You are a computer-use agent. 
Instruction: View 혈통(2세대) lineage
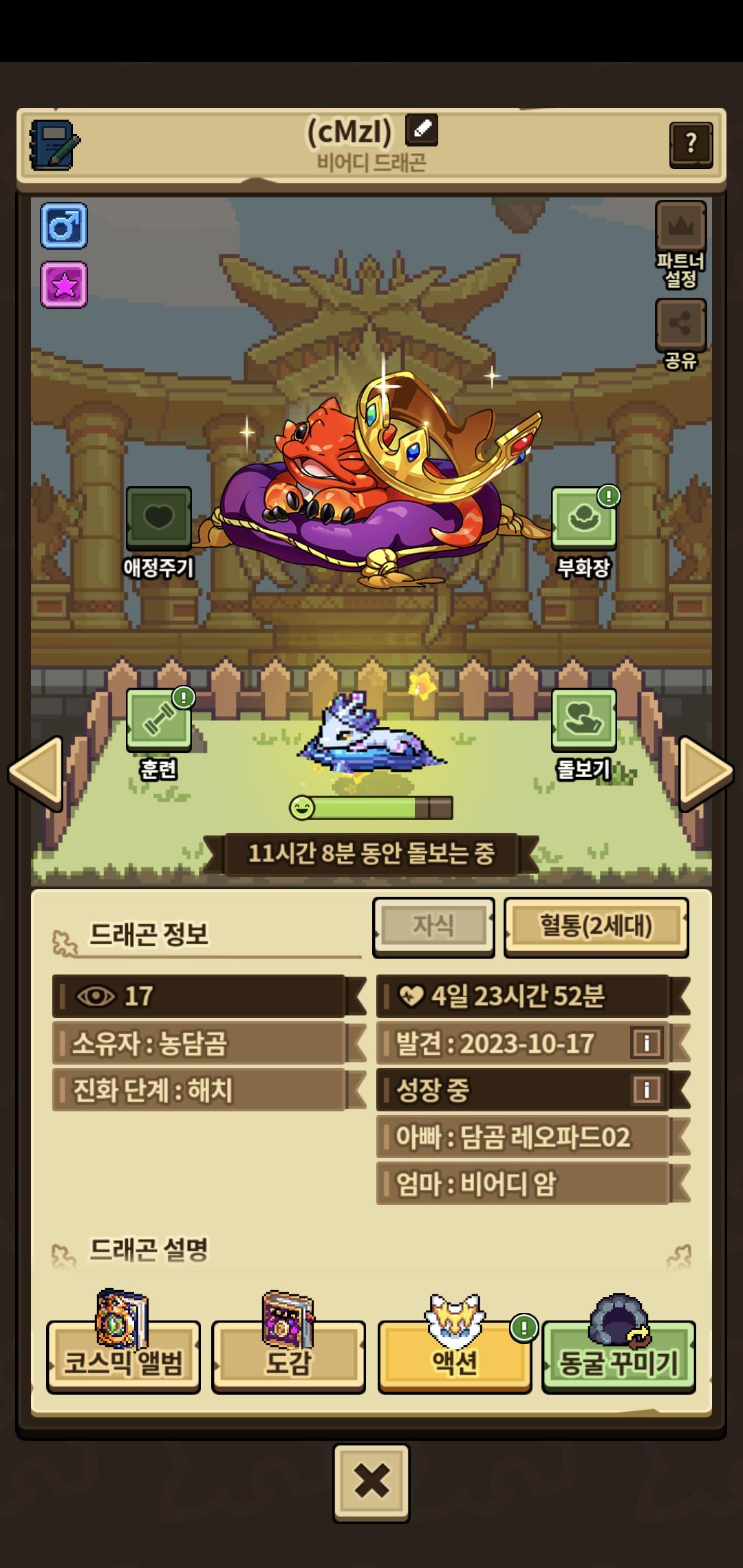tap(596, 926)
